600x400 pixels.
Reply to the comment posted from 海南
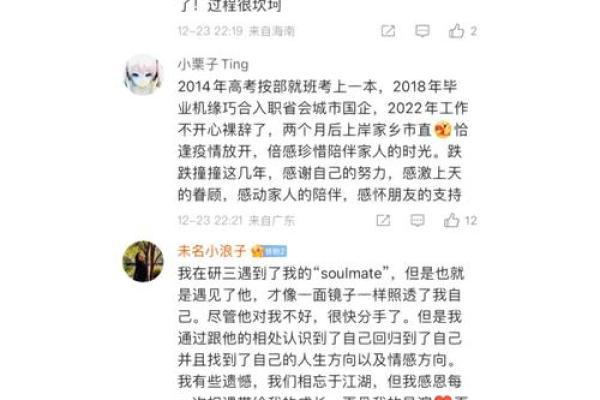[x=422, y=31]
